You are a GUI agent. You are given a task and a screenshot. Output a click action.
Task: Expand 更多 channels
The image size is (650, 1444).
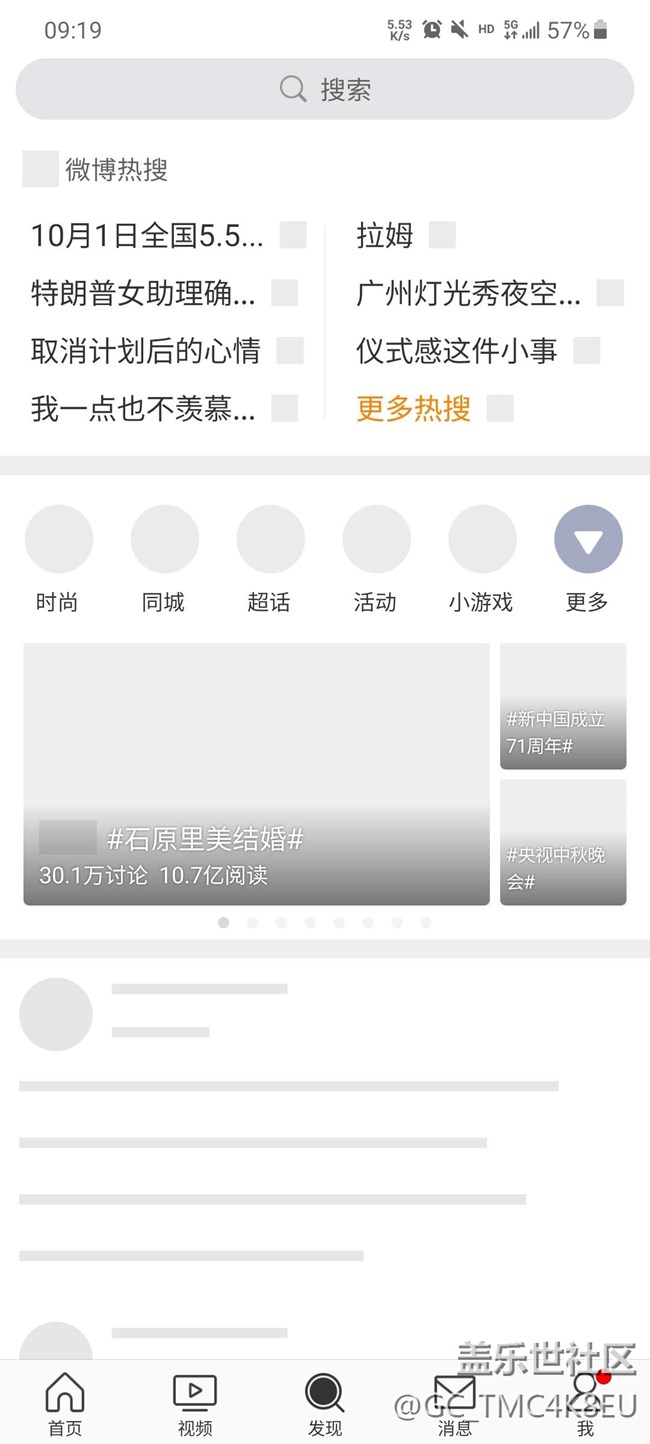pos(588,558)
